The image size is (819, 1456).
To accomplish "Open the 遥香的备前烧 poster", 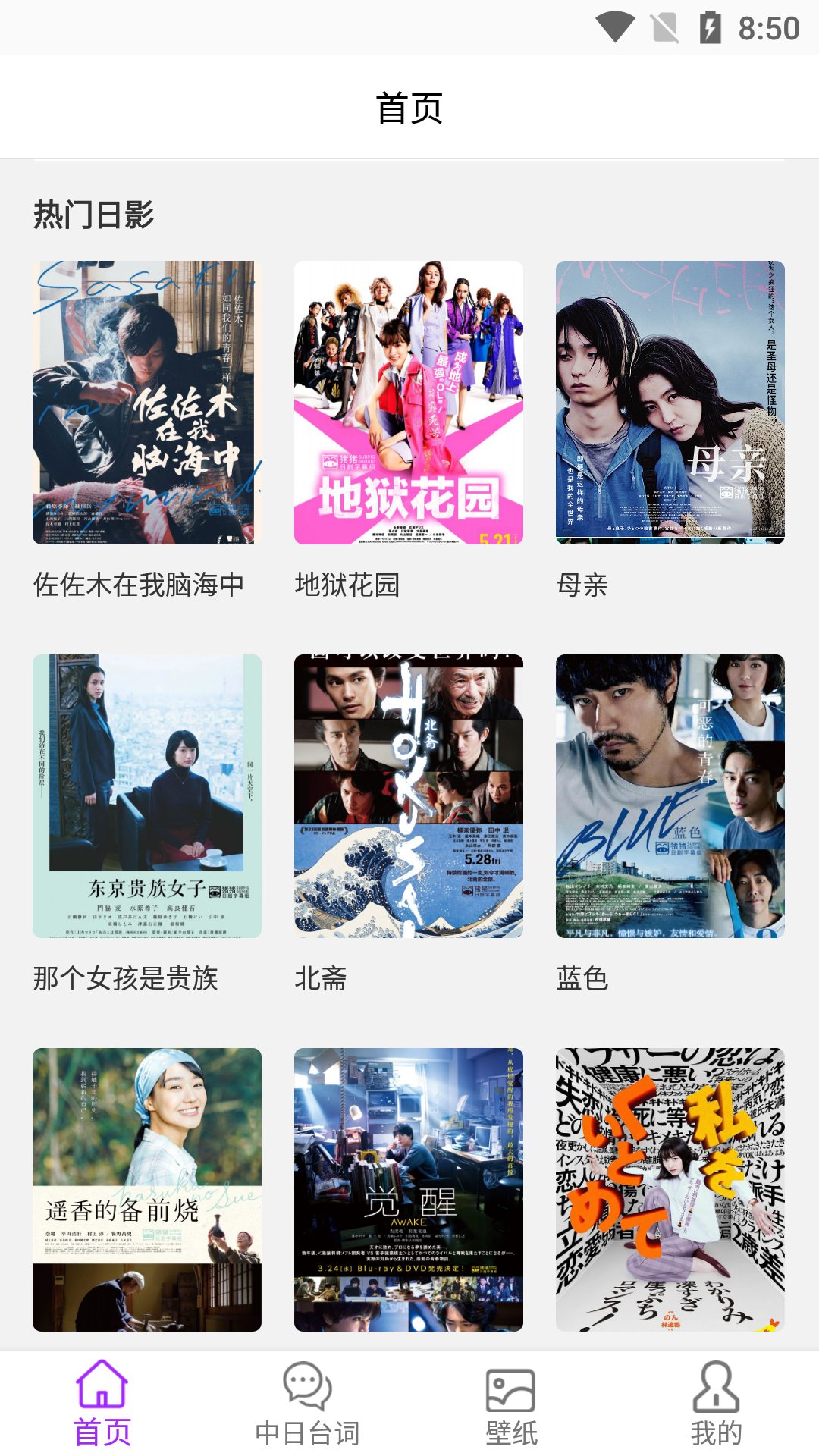I will [147, 1189].
